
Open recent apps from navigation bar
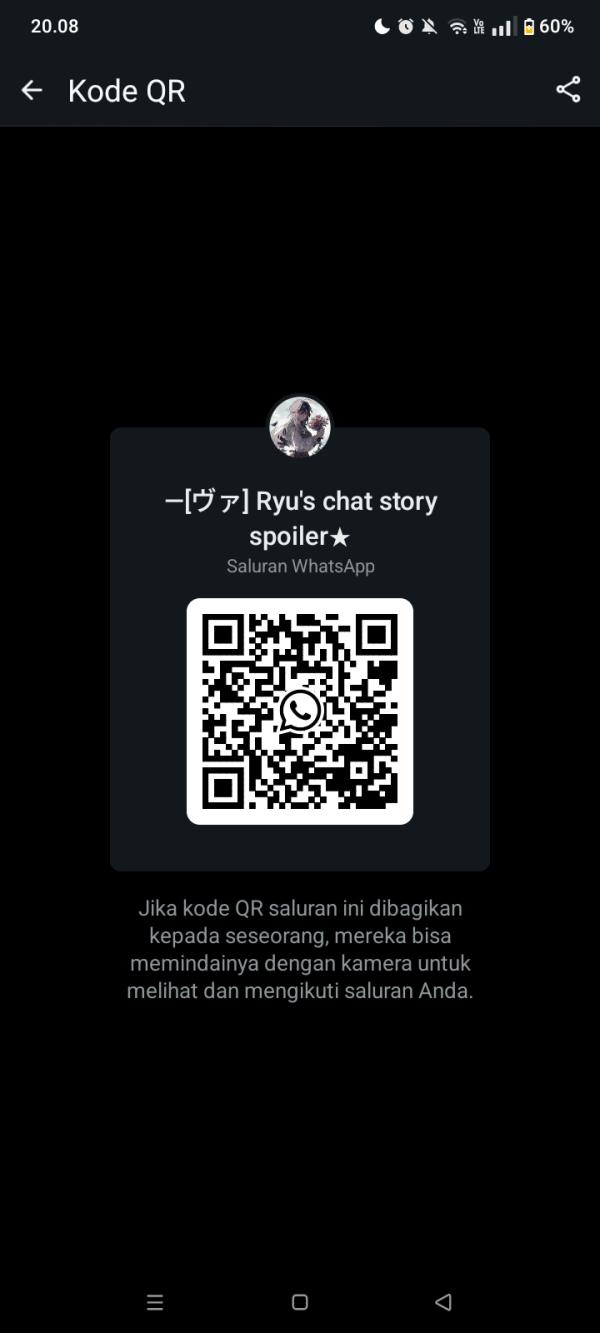coord(155,1302)
